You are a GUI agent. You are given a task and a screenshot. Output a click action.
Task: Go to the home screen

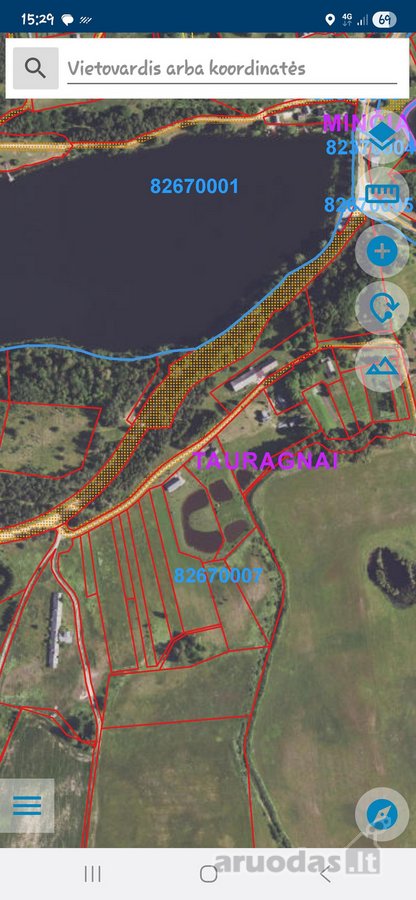(208, 874)
